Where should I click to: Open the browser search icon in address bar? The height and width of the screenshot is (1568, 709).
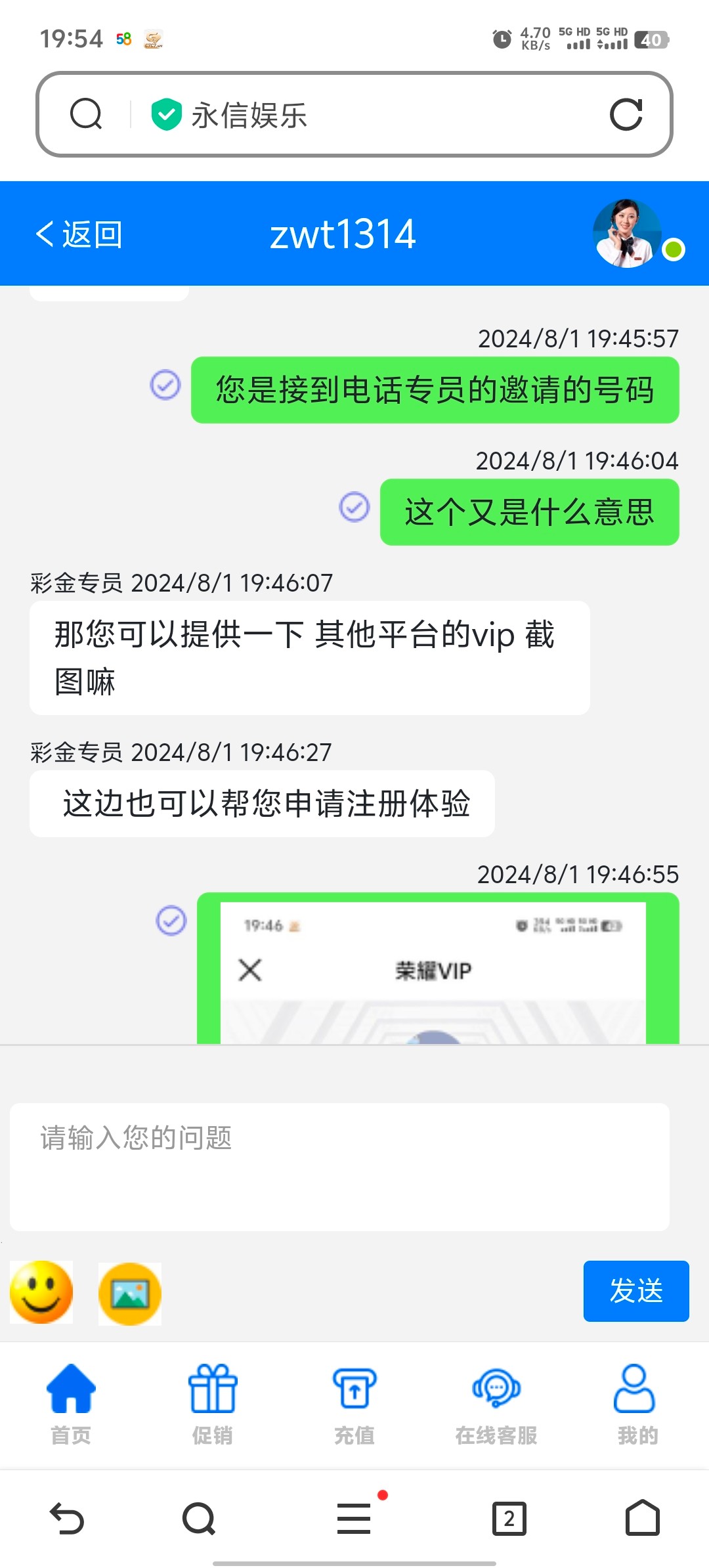pyautogui.click(x=86, y=115)
